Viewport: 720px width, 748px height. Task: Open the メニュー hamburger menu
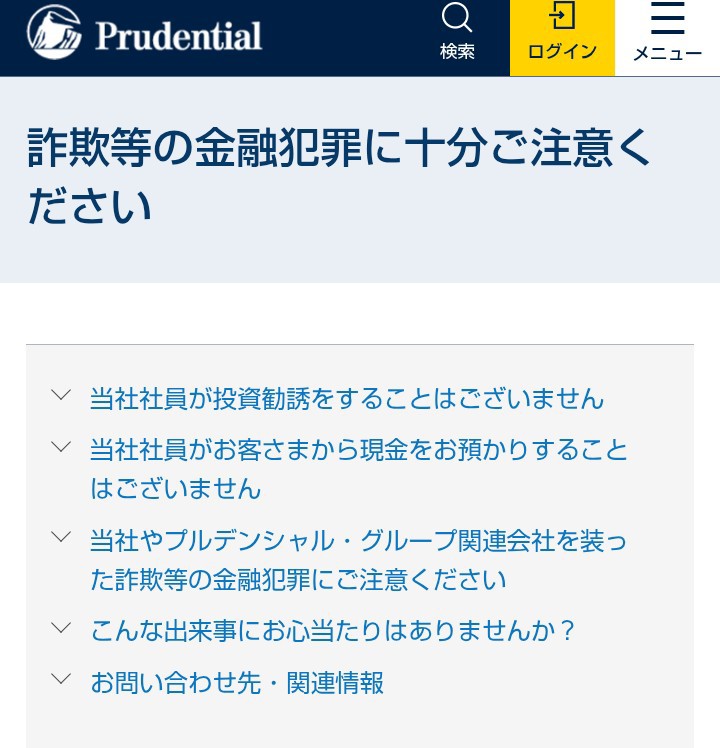(x=667, y=36)
